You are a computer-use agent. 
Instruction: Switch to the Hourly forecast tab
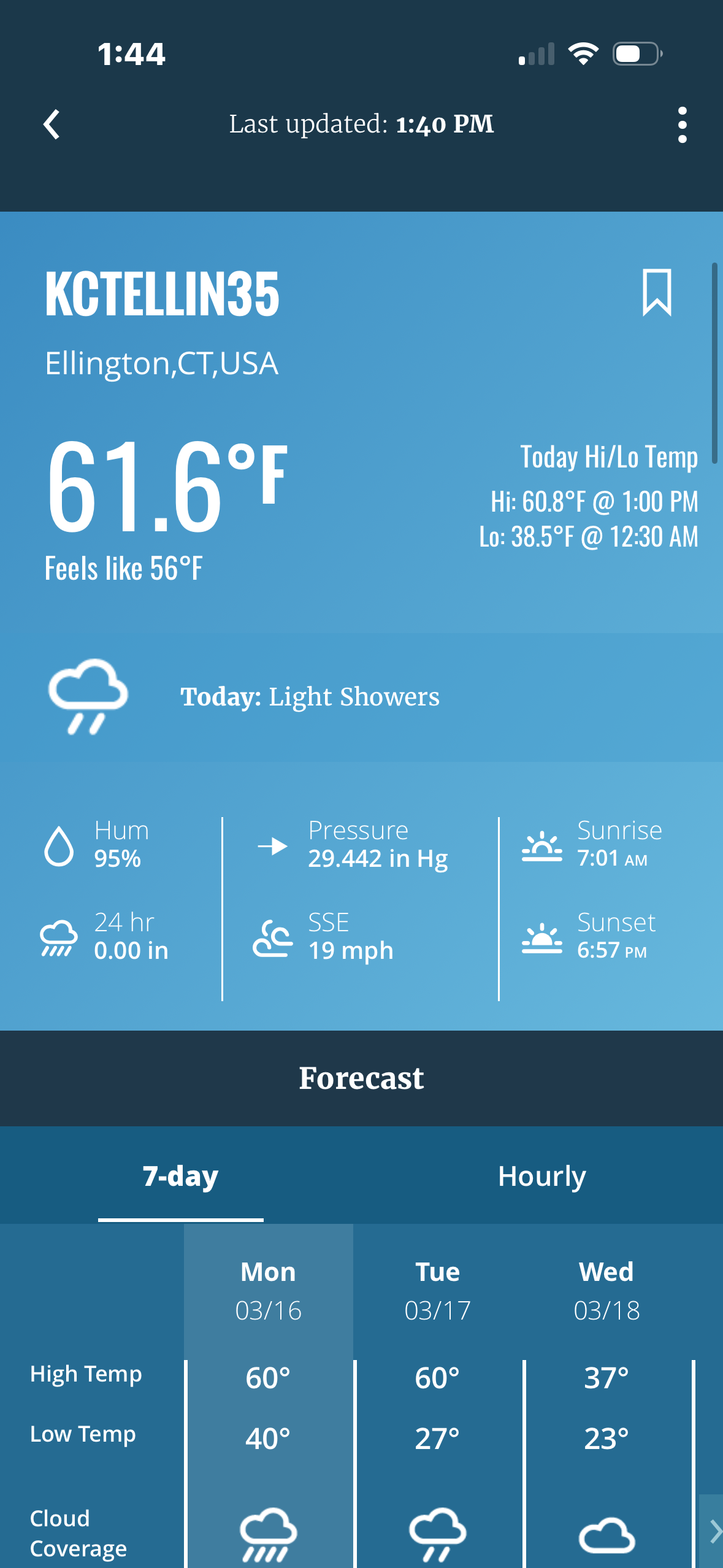(541, 1176)
